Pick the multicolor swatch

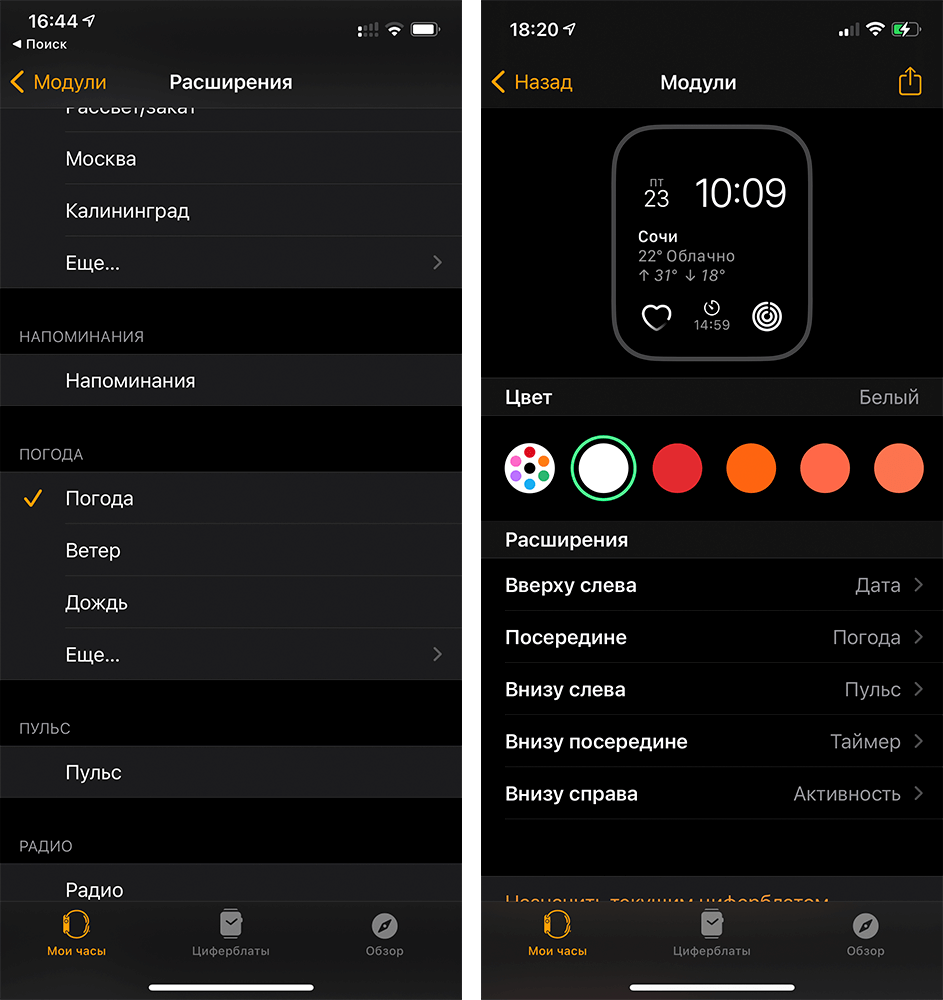coord(530,468)
